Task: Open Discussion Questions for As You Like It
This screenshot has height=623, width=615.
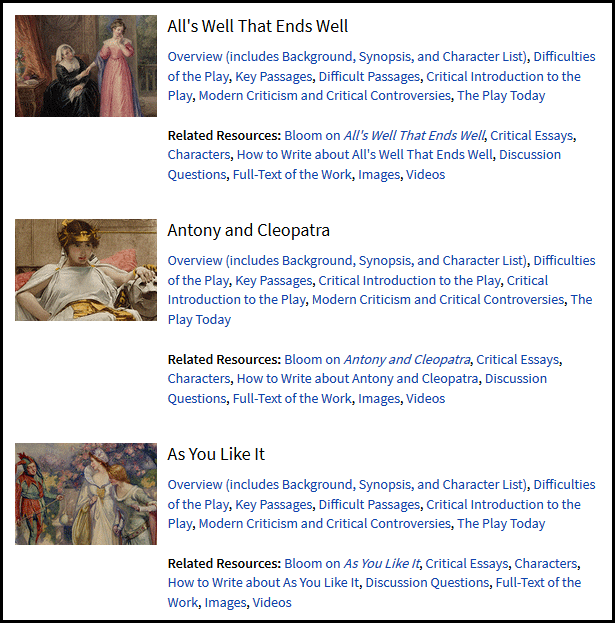Action: coord(428,582)
